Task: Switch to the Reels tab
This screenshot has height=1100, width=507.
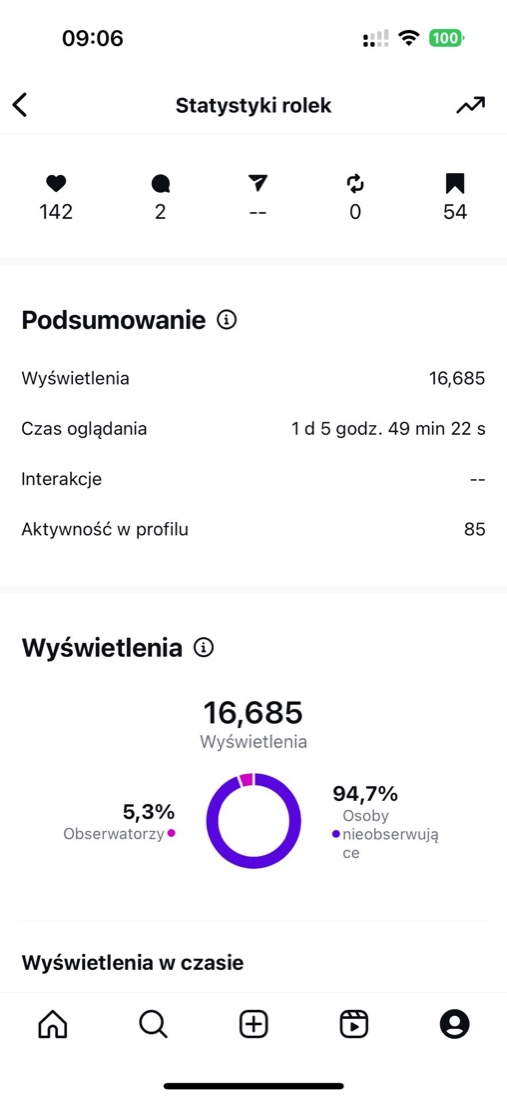Action: pyautogui.click(x=354, y=1025)
